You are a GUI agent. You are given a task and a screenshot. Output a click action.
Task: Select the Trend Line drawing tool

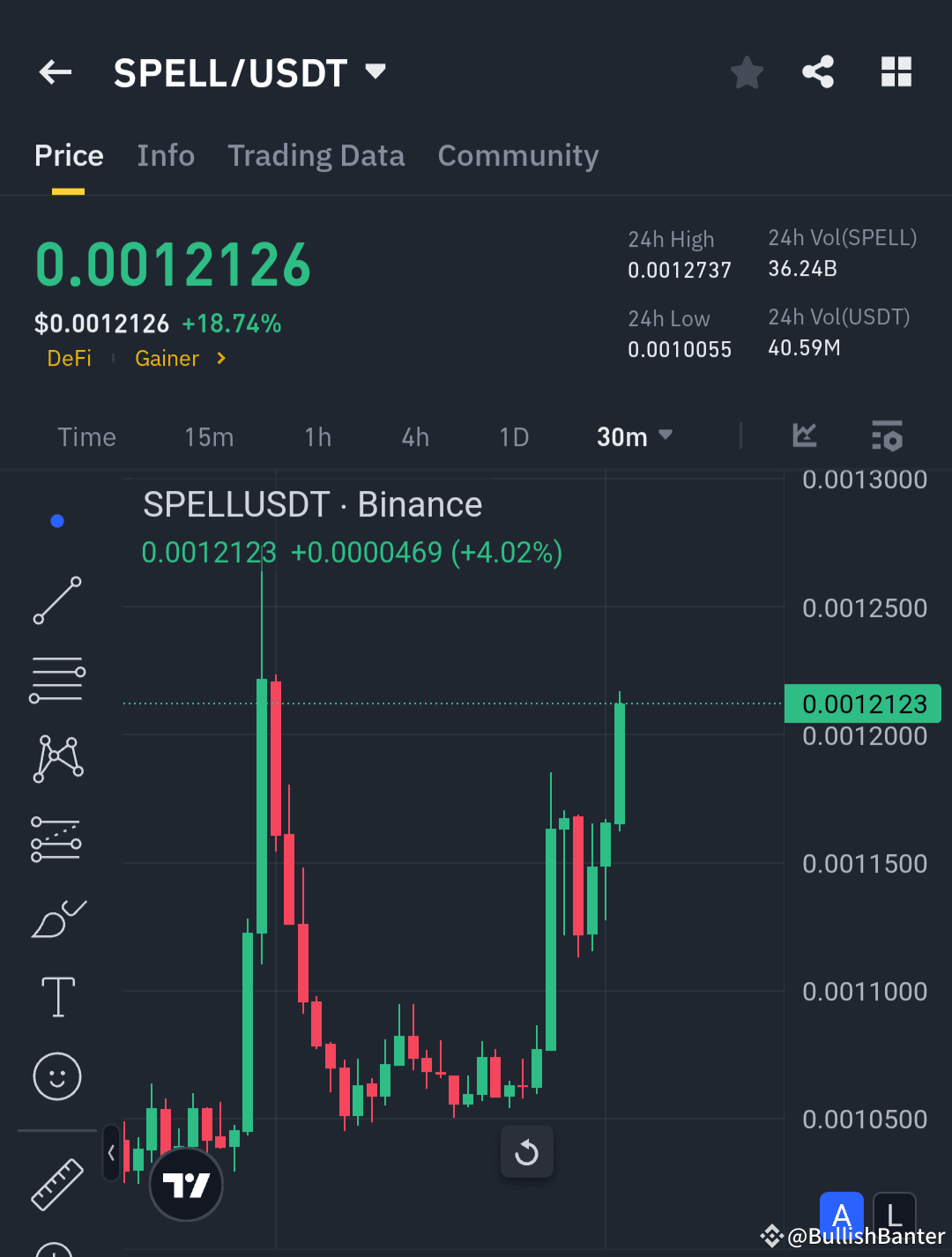[56, 600]
